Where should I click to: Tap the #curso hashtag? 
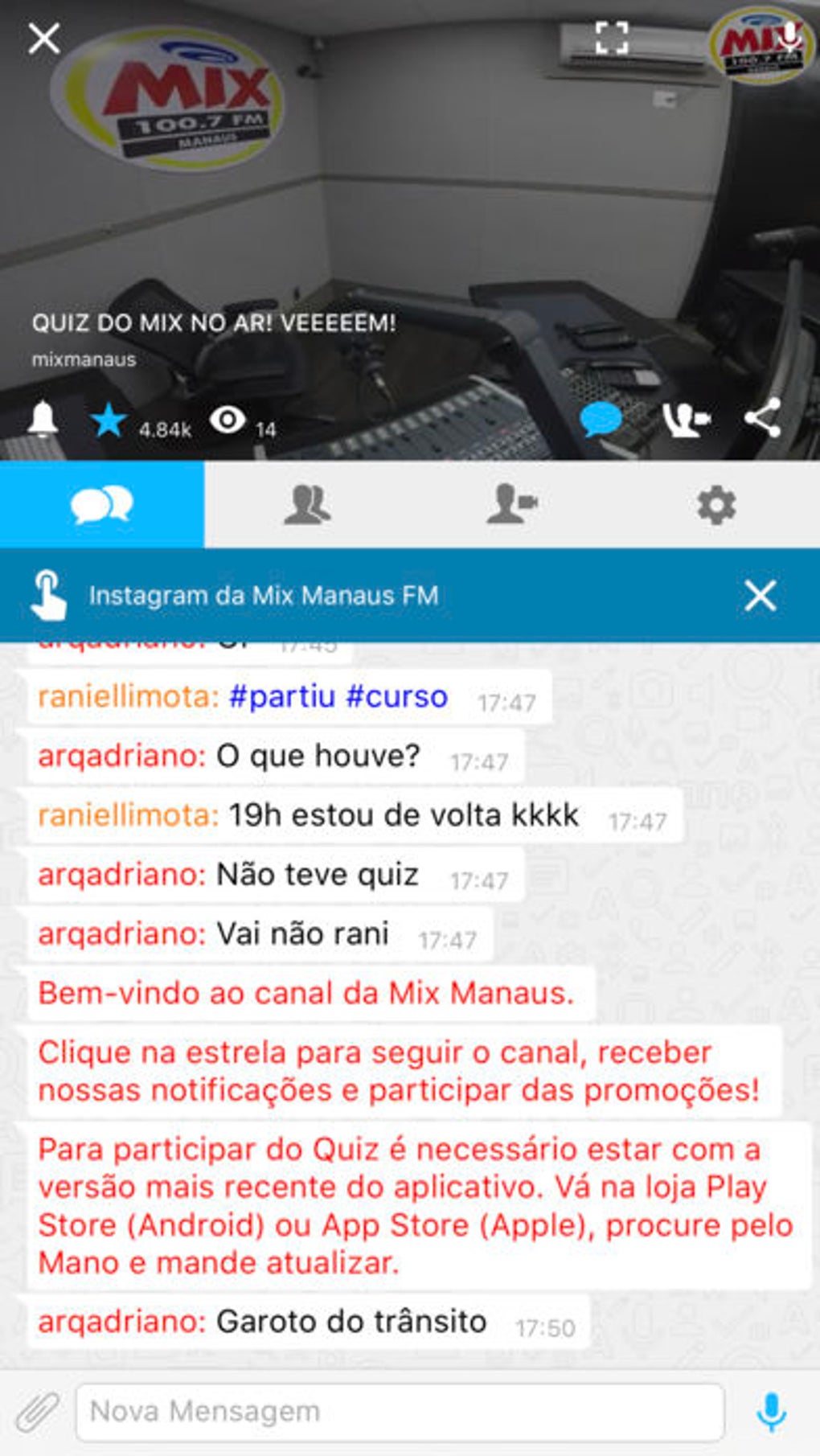pyautogui.click(x=396, y=697)
